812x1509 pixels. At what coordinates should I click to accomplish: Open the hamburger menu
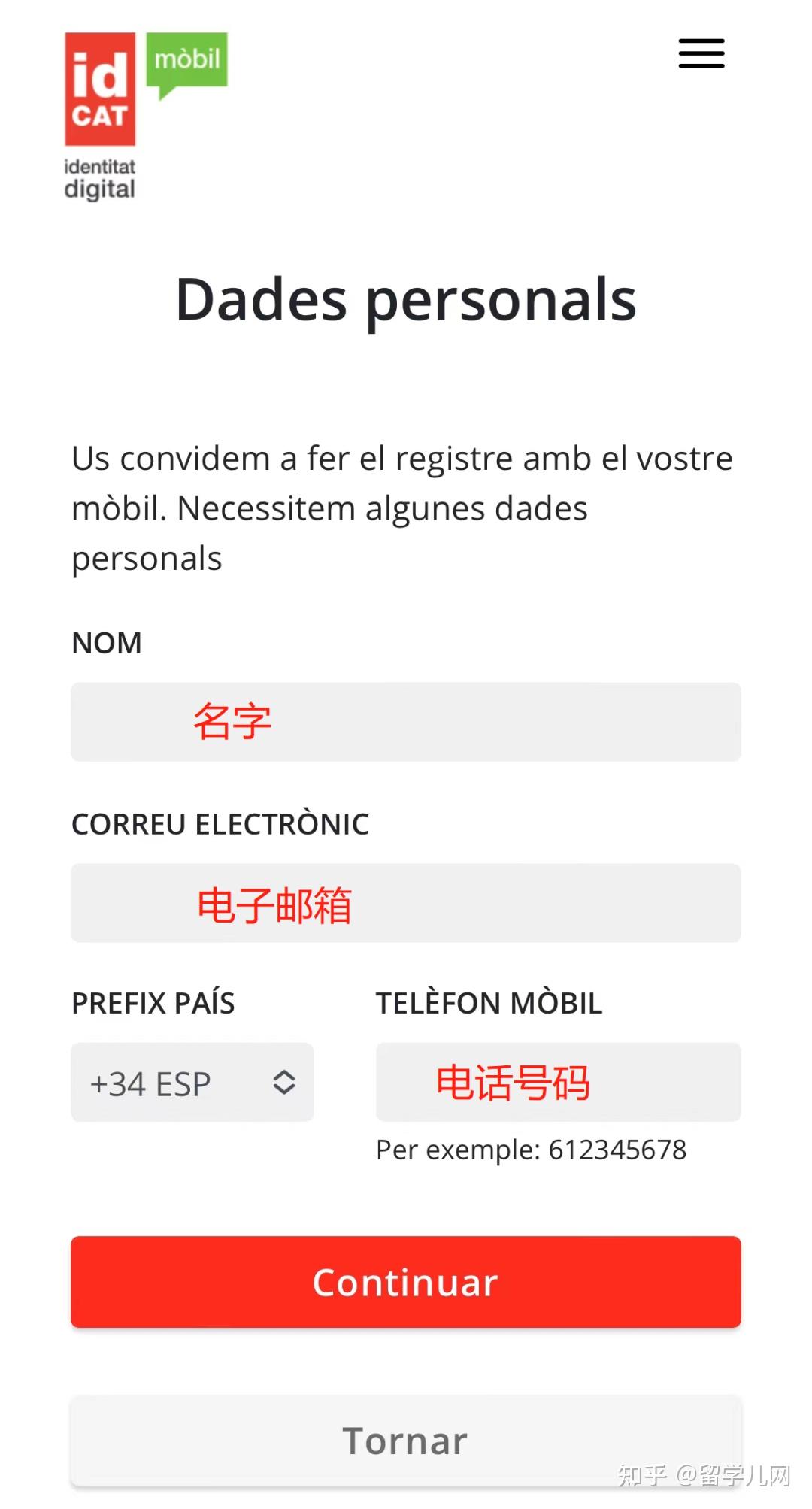pos(701,53)
